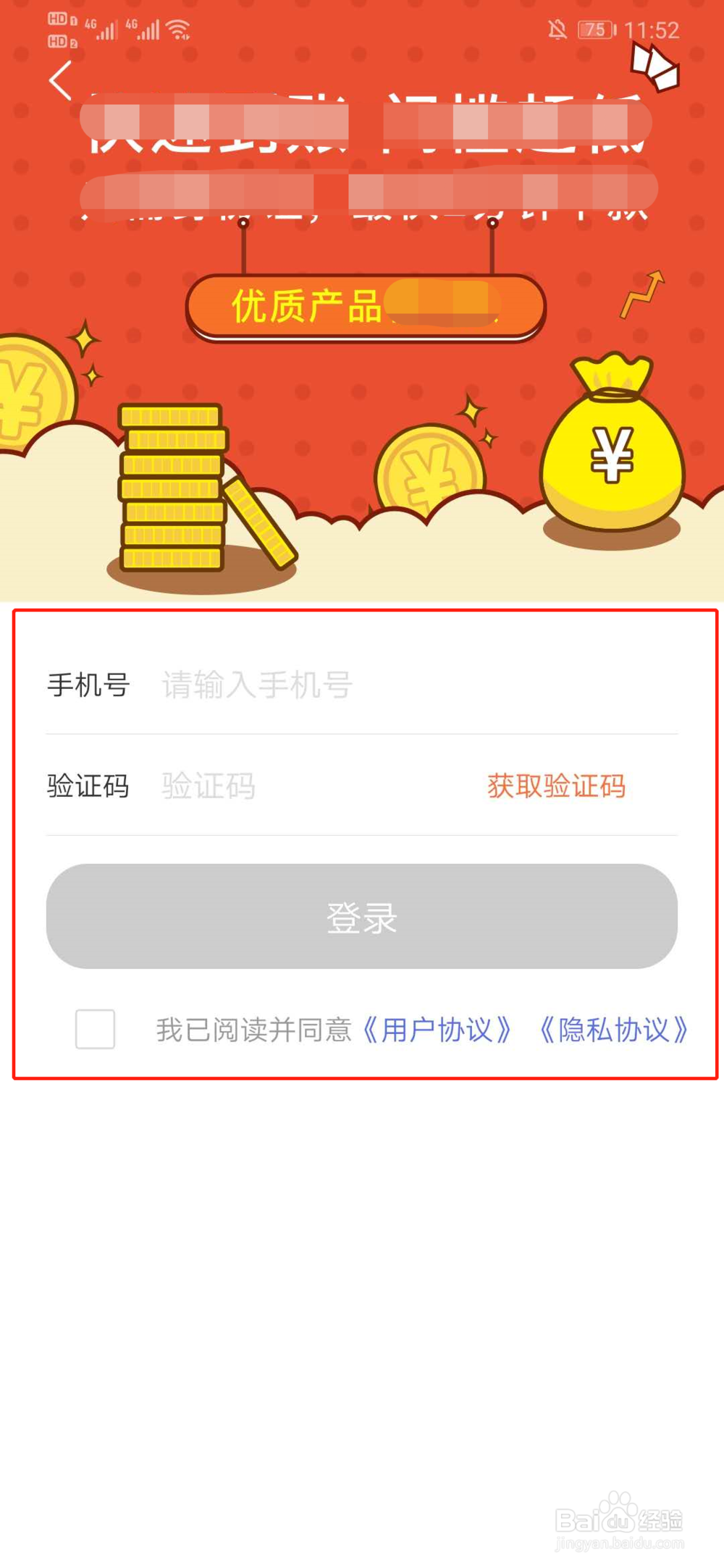The image size is (724, 1568).
Task: Tap the clock showing 11:52
Action: (x=650, y=29)
